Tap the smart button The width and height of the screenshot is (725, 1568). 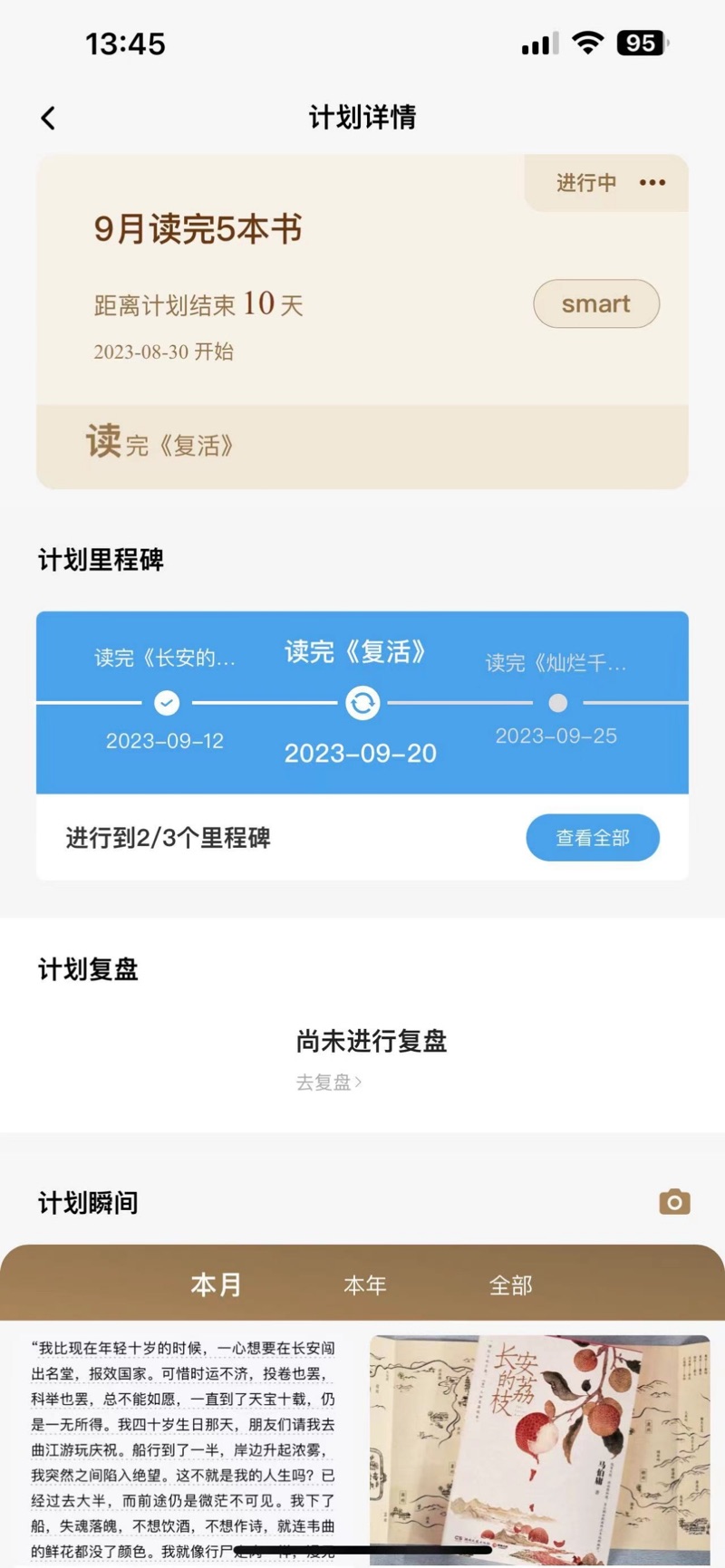[595, 304]
